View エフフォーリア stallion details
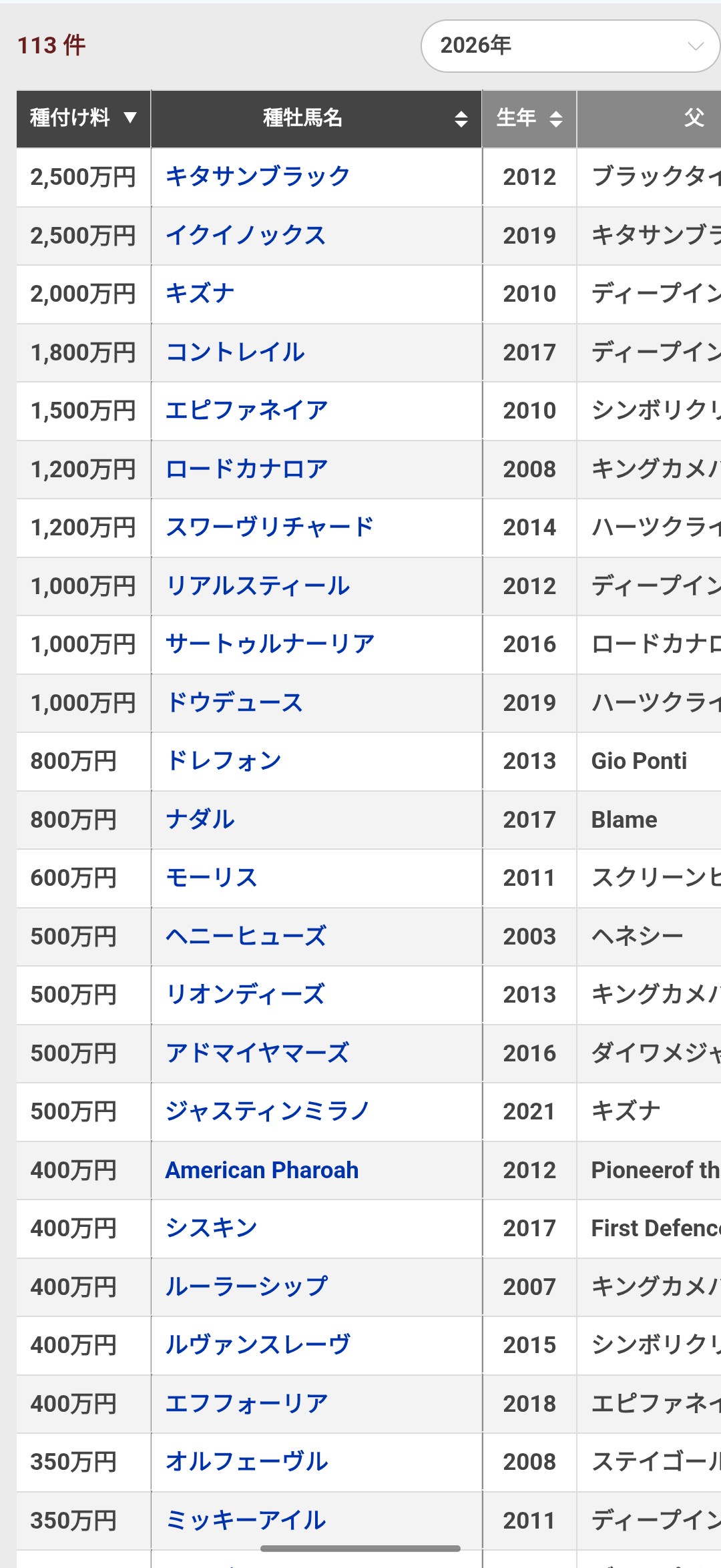This screenshot has width=721, height=1568. click(246, 1403)
